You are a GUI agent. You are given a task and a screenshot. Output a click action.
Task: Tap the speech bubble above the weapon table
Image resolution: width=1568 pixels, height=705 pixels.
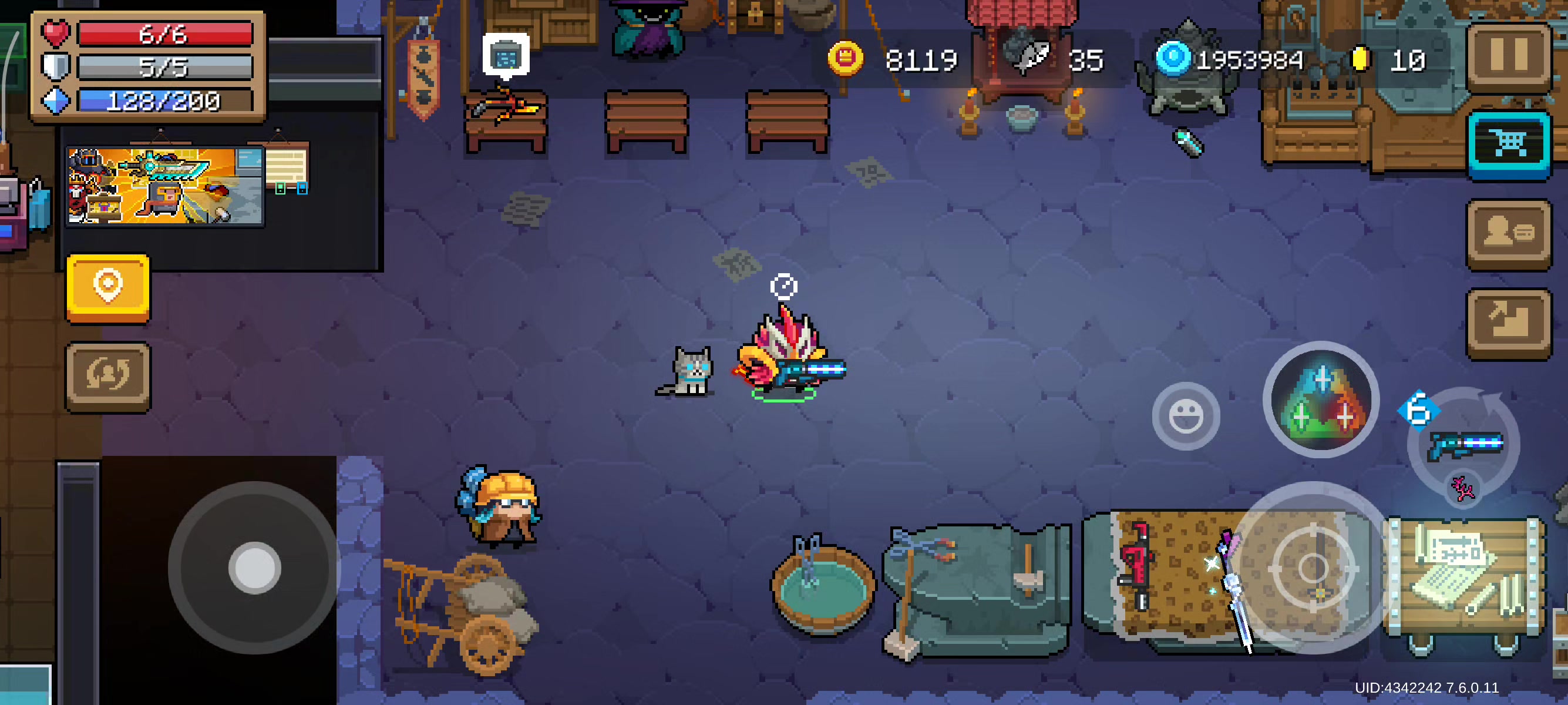click(505, 56)
